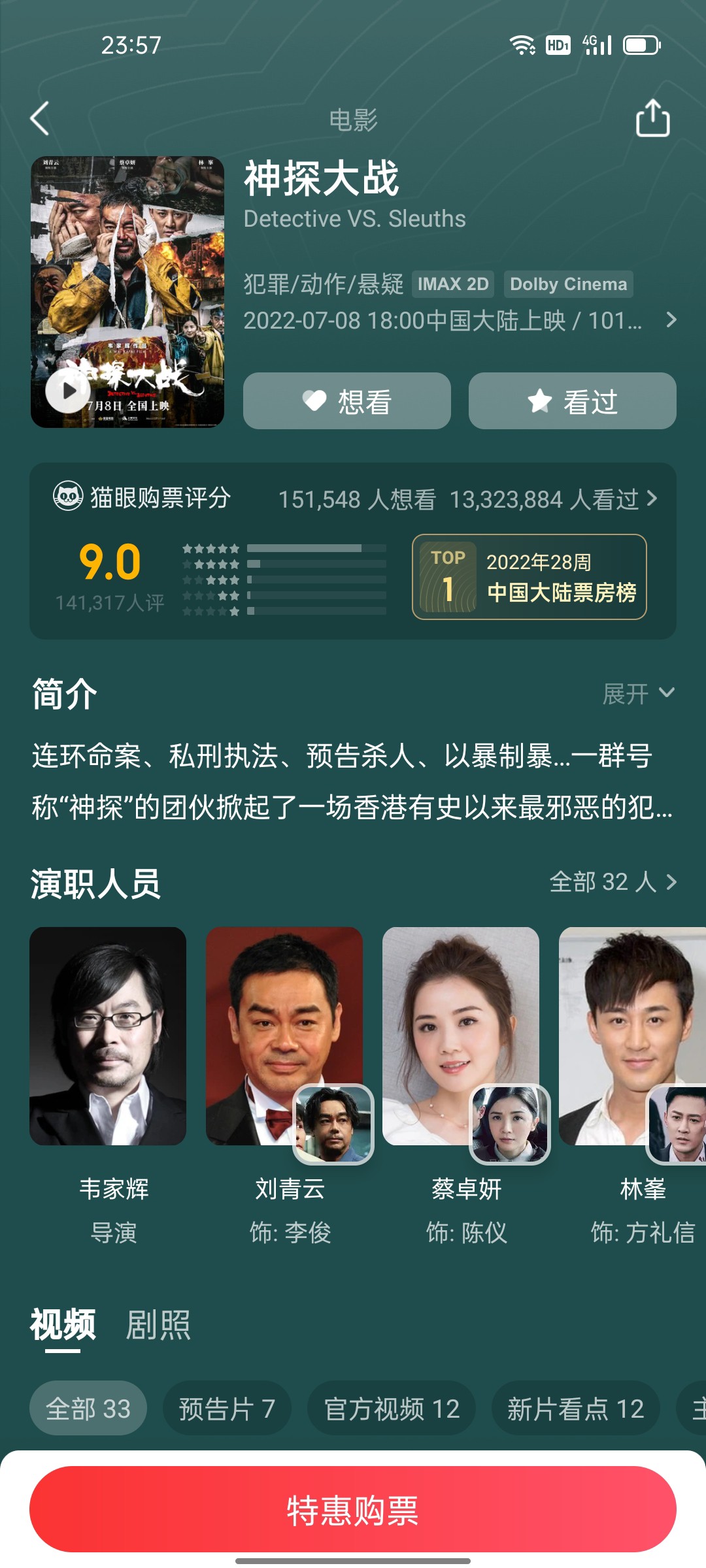Open the 人看过 audience stats
706x1568 pixels.
(x=554, y=499)
